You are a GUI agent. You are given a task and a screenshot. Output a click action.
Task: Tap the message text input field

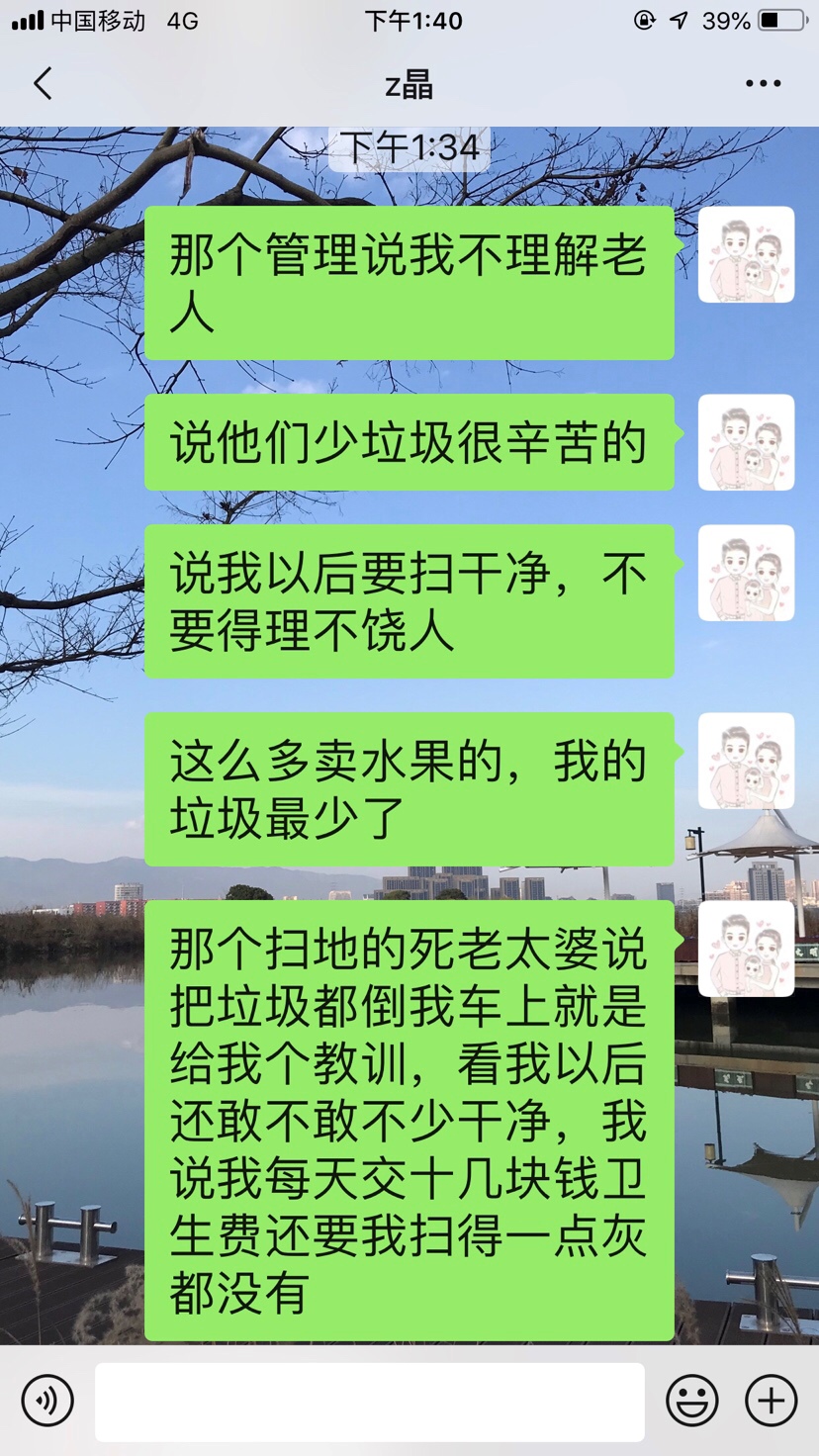tap(369, 1402)
